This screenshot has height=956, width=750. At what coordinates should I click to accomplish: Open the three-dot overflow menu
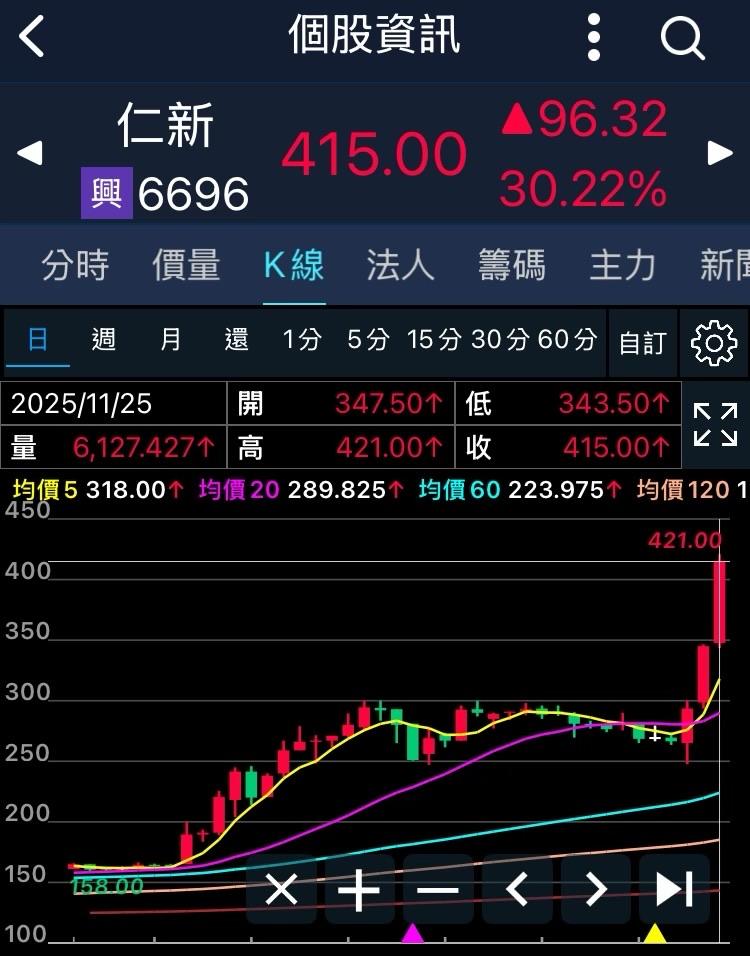point(594,37)
